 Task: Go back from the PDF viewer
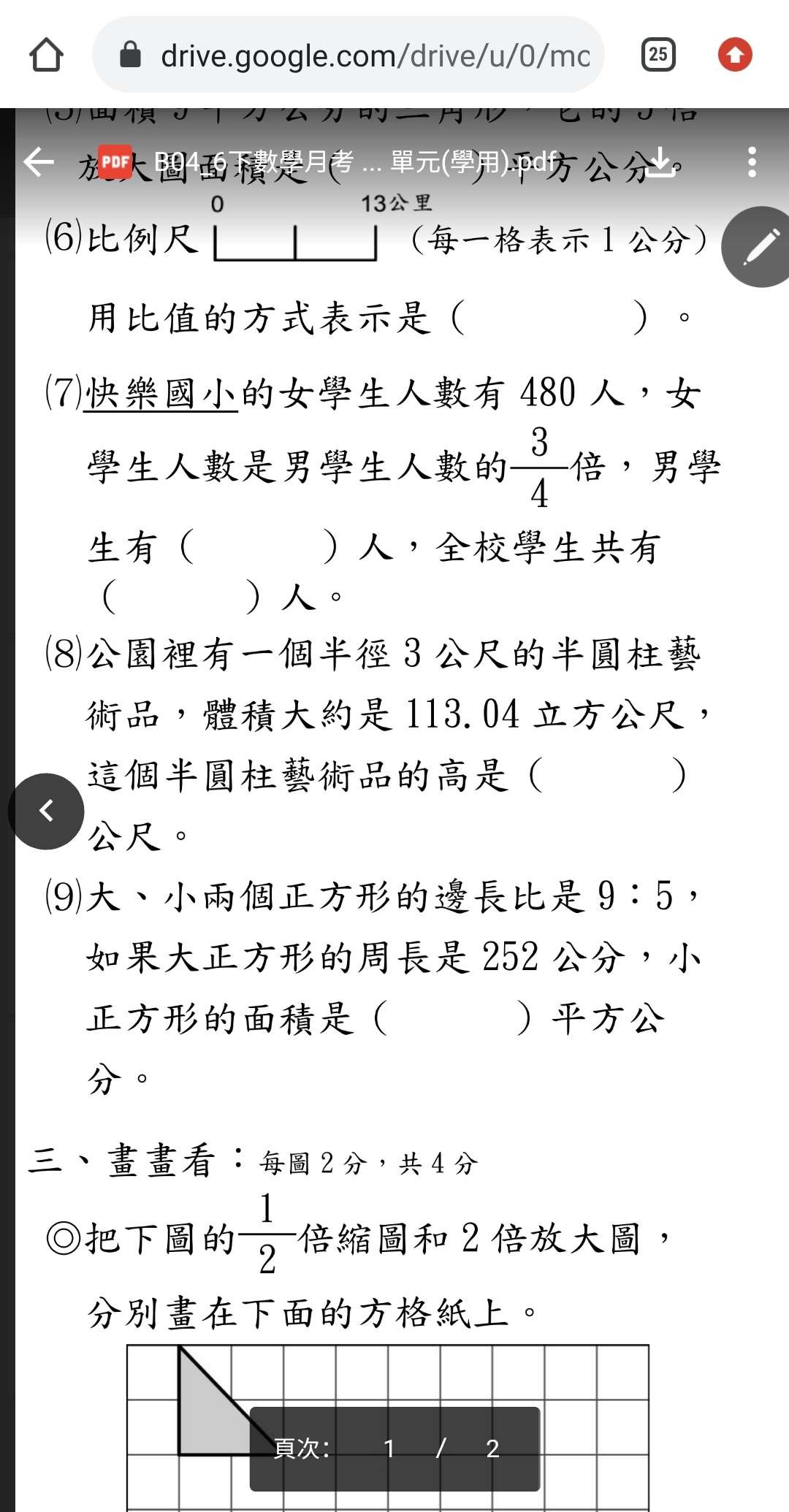coord(39,161)
